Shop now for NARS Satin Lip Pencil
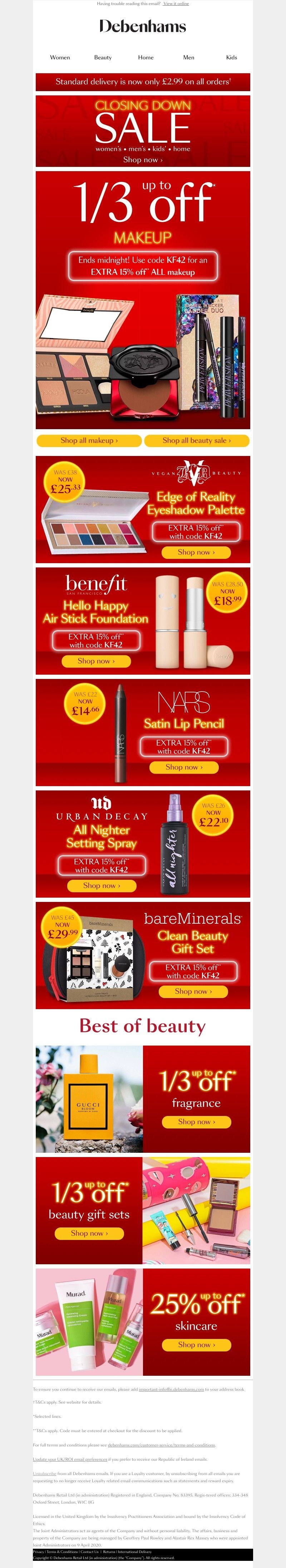Image resolution: width=286 pixels, height=1568 pixels. coord(184,768)
